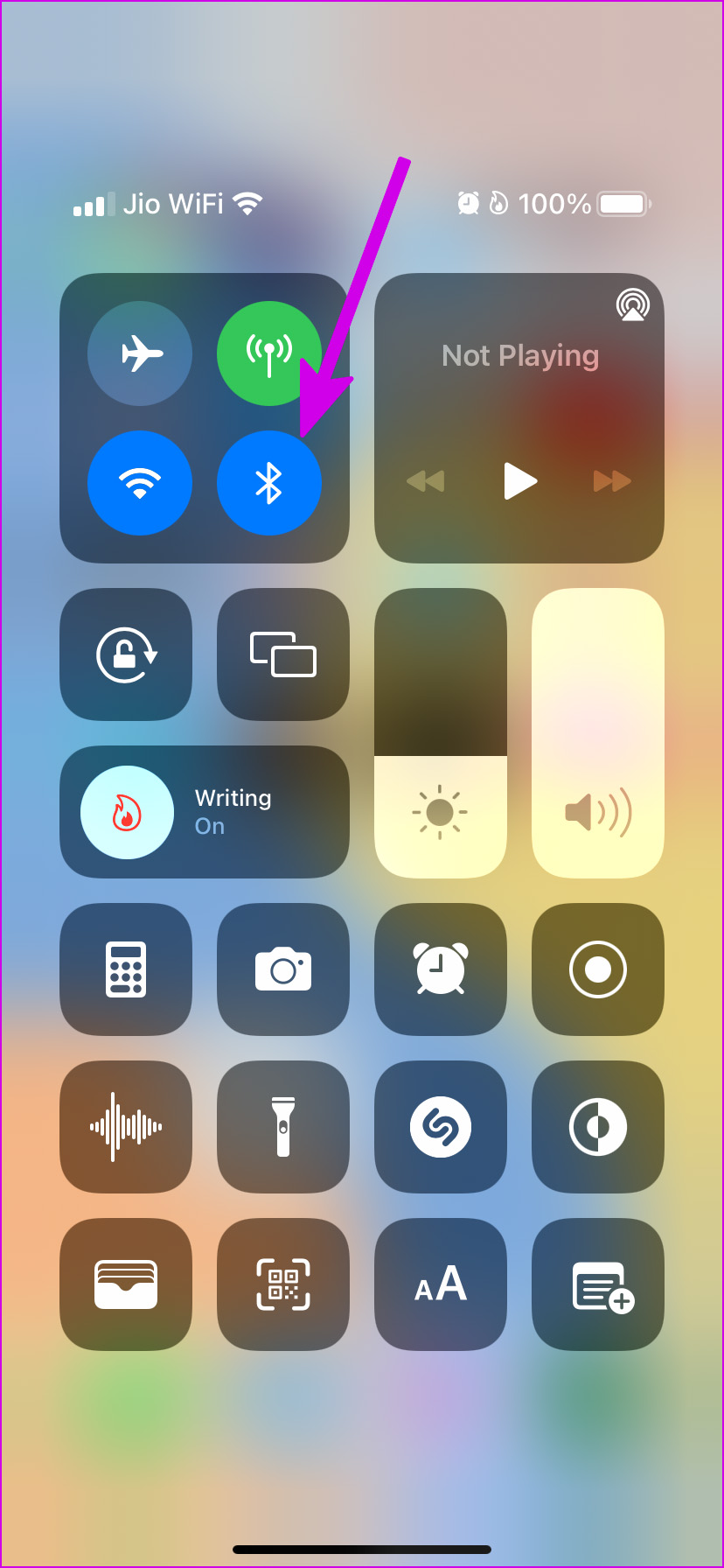
Task: Open Screen Mirroring
Action: coord(283,654)
